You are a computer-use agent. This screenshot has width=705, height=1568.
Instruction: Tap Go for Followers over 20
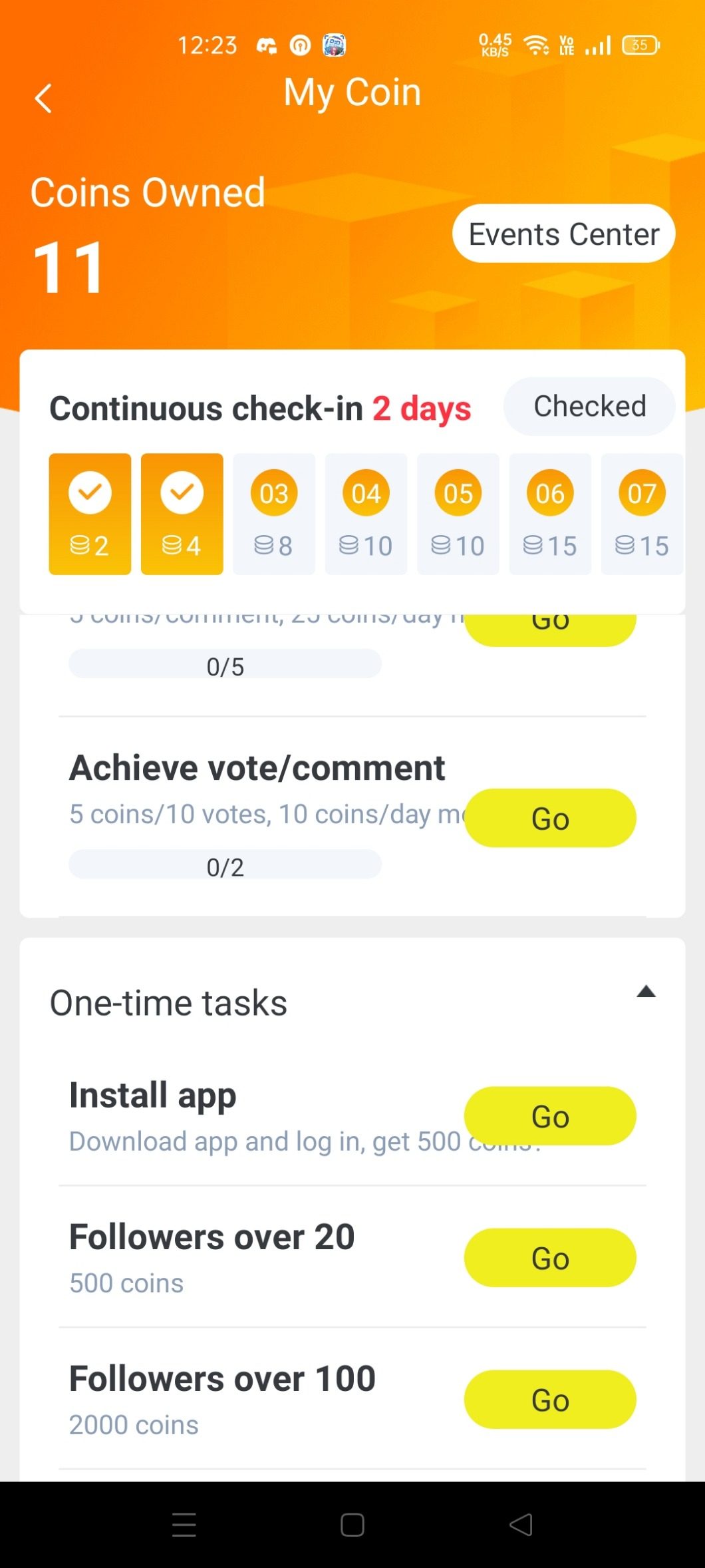pos(550,1258)
